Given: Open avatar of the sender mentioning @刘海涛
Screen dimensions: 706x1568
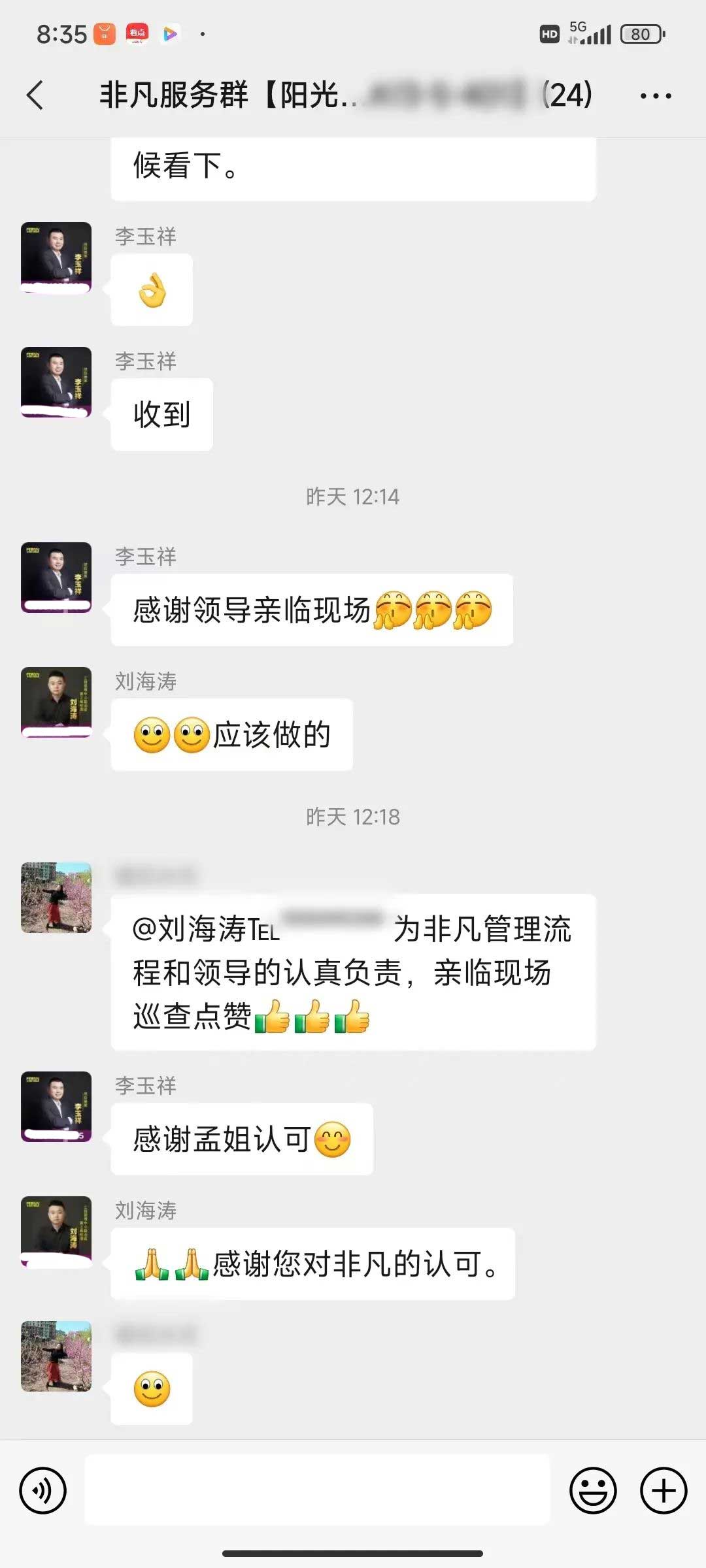Looking at the screenshot, I should pyautogui.click(x=56, y=898).
